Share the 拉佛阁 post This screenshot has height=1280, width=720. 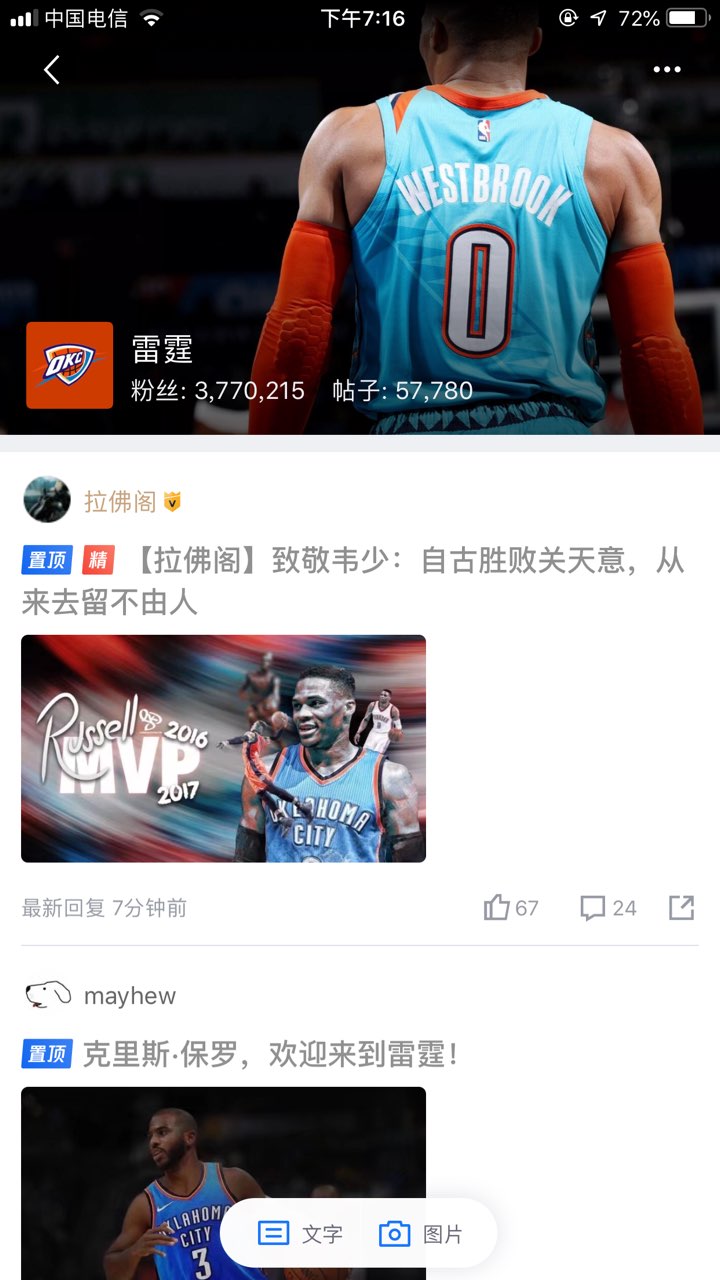(x=681, y=908)
